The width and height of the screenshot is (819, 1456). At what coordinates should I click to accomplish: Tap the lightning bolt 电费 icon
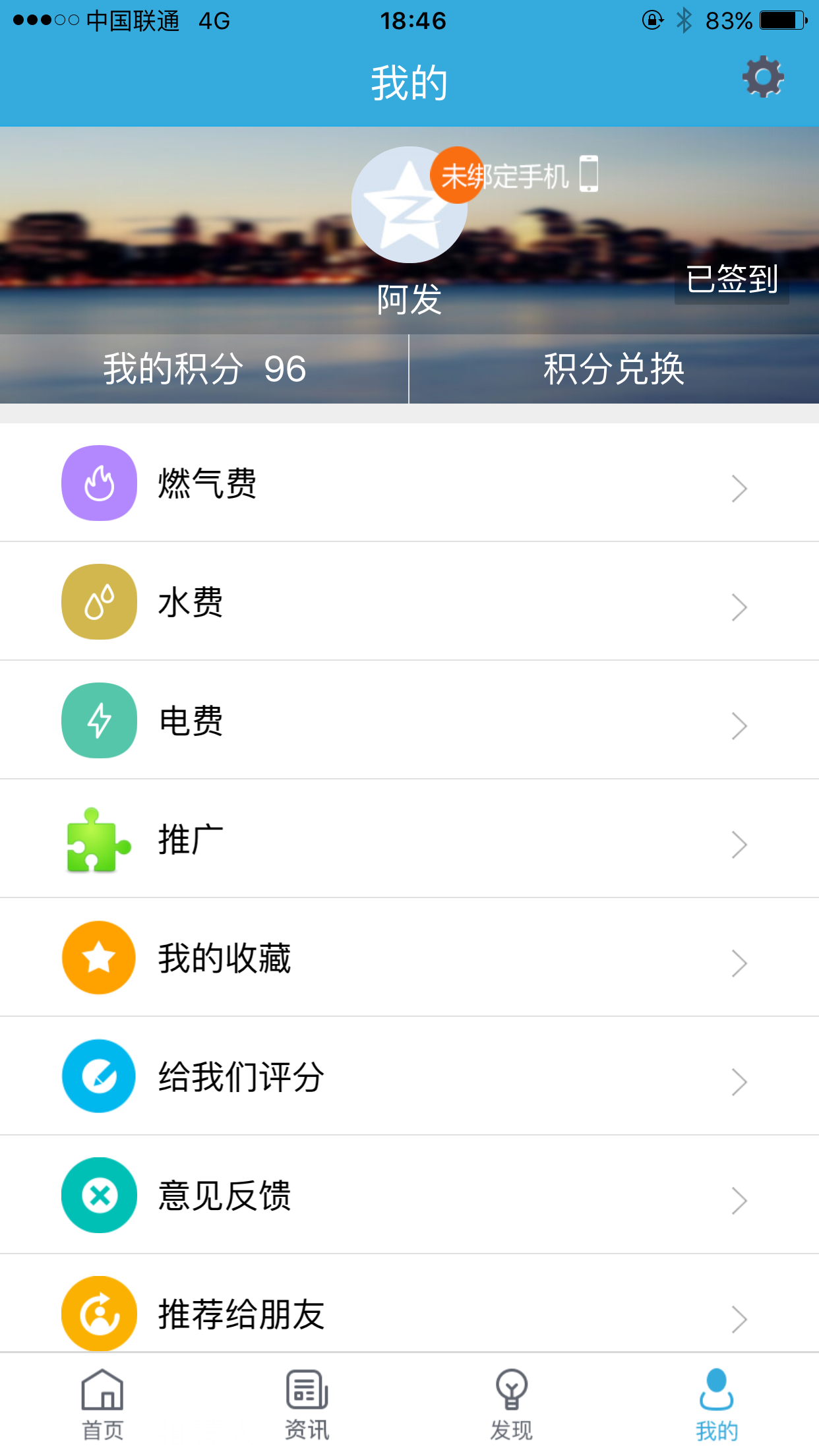pos(98,720)
